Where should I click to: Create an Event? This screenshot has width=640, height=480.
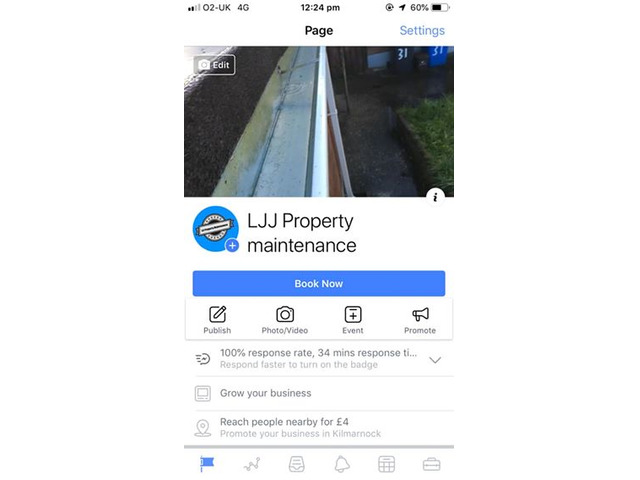[353, 320]
